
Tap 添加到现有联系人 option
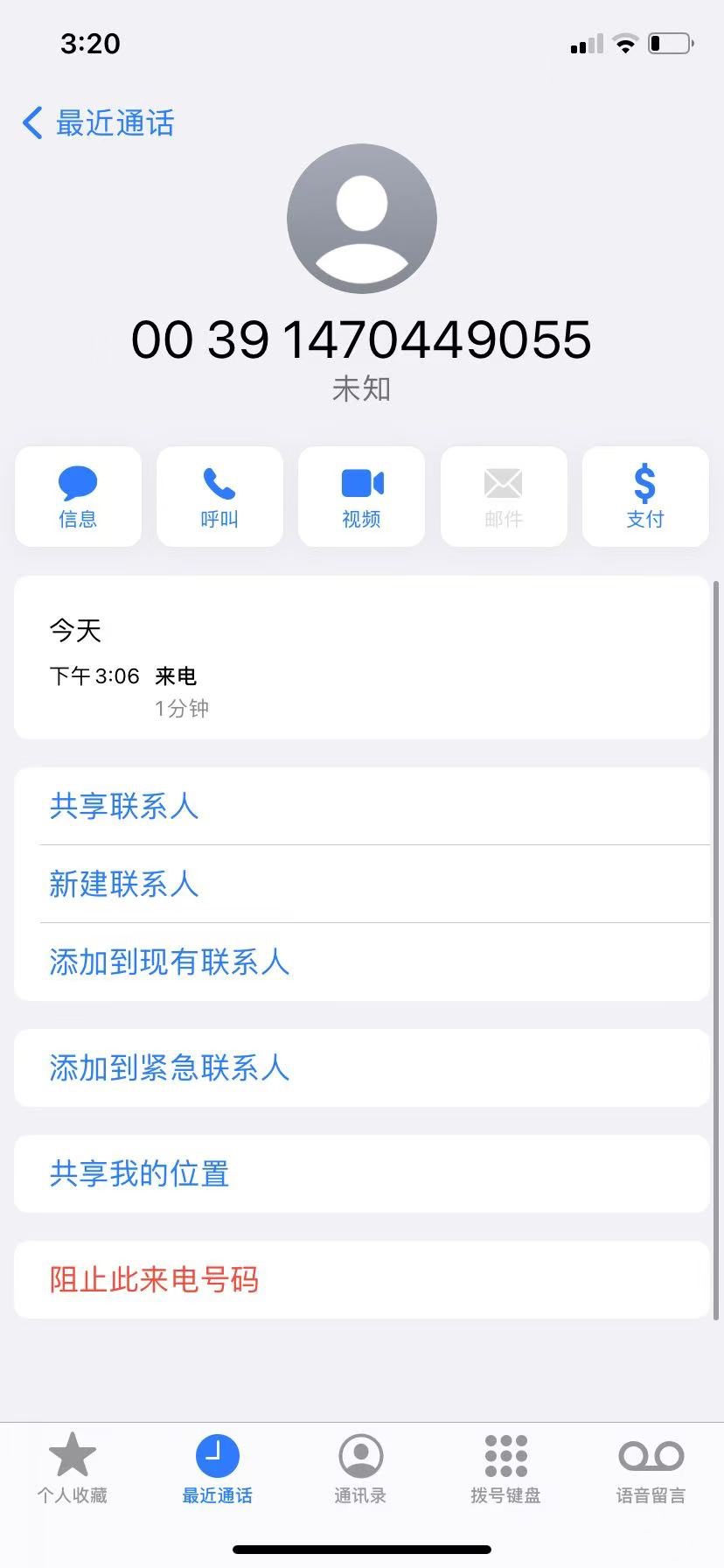pos(170,961)
